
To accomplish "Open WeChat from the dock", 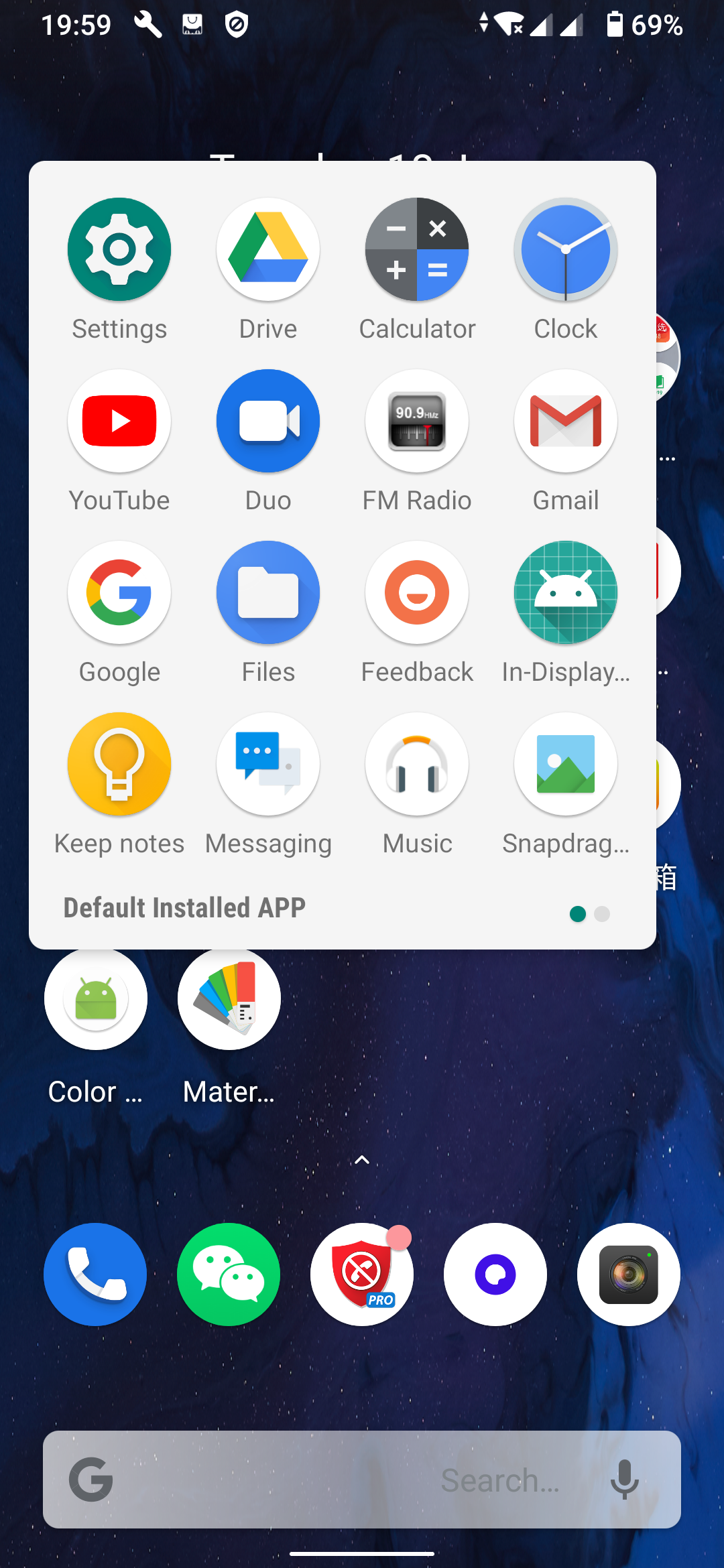I will pos(229,1275).
